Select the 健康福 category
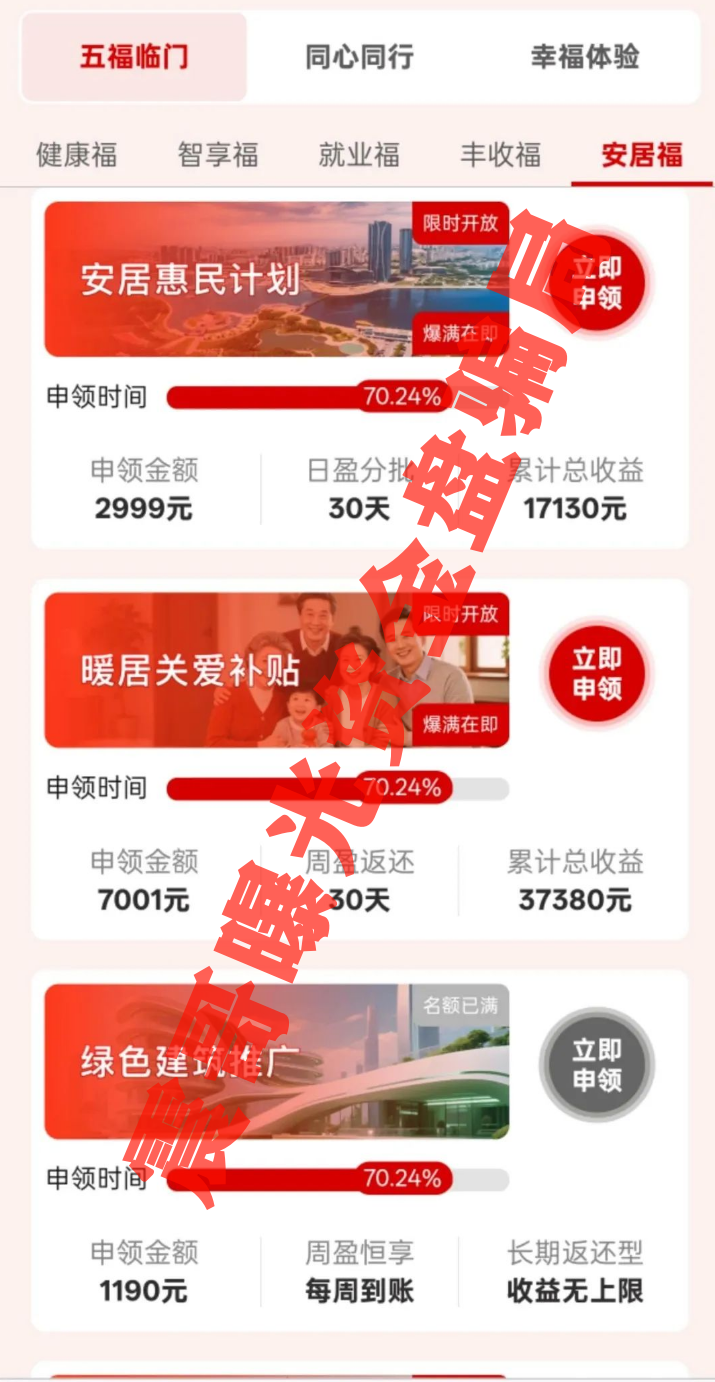The image size is (715, 1382). coord(76,155)
